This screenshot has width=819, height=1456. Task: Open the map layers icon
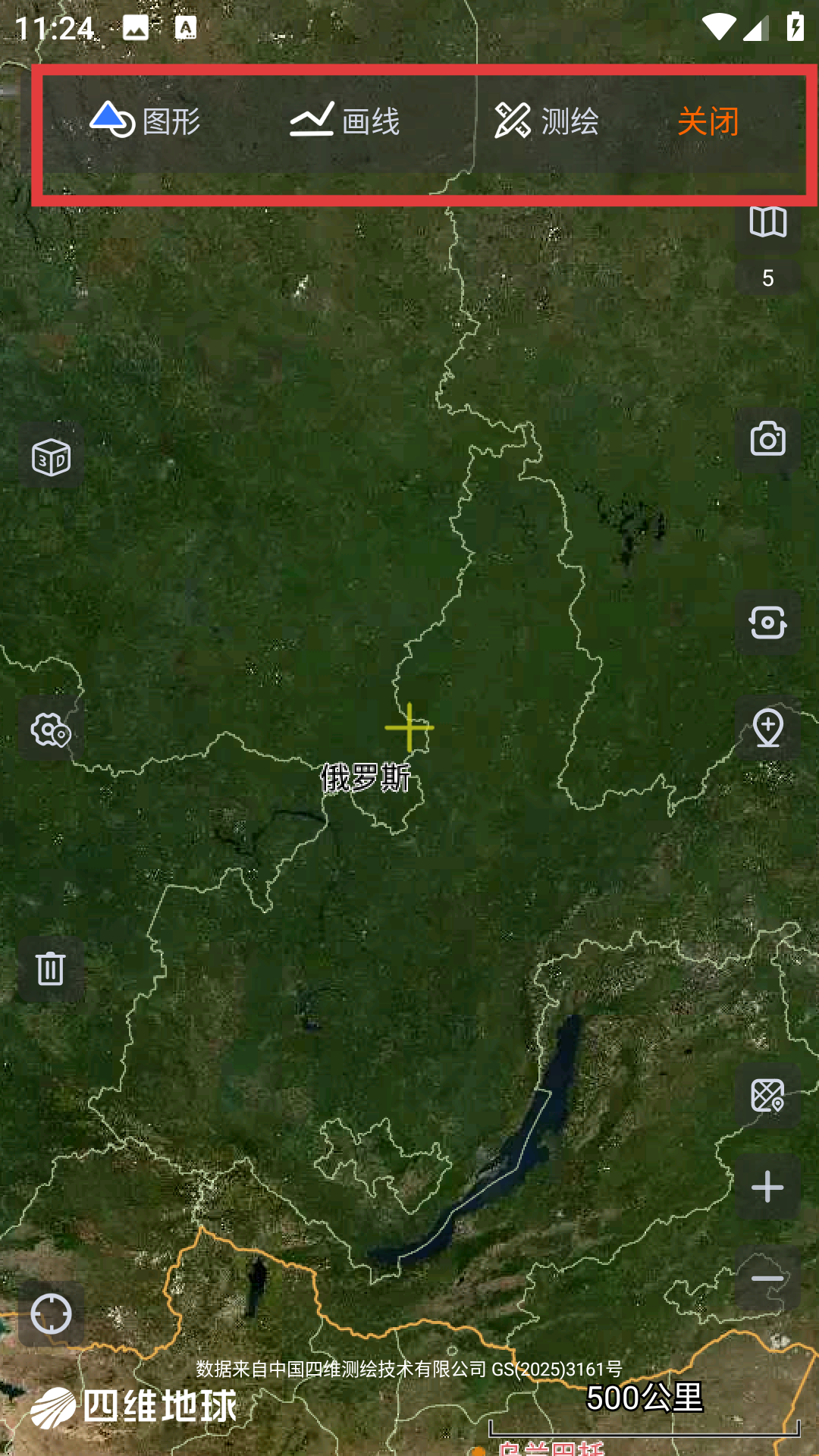pyautogui.click(x=767, y=223)
